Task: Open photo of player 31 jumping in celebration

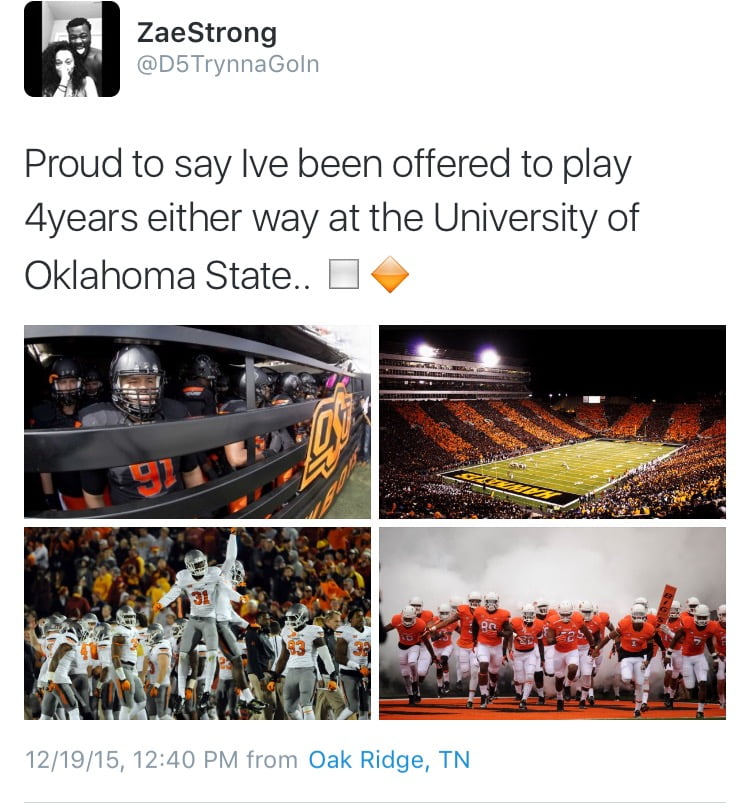Action: [197, 623]
